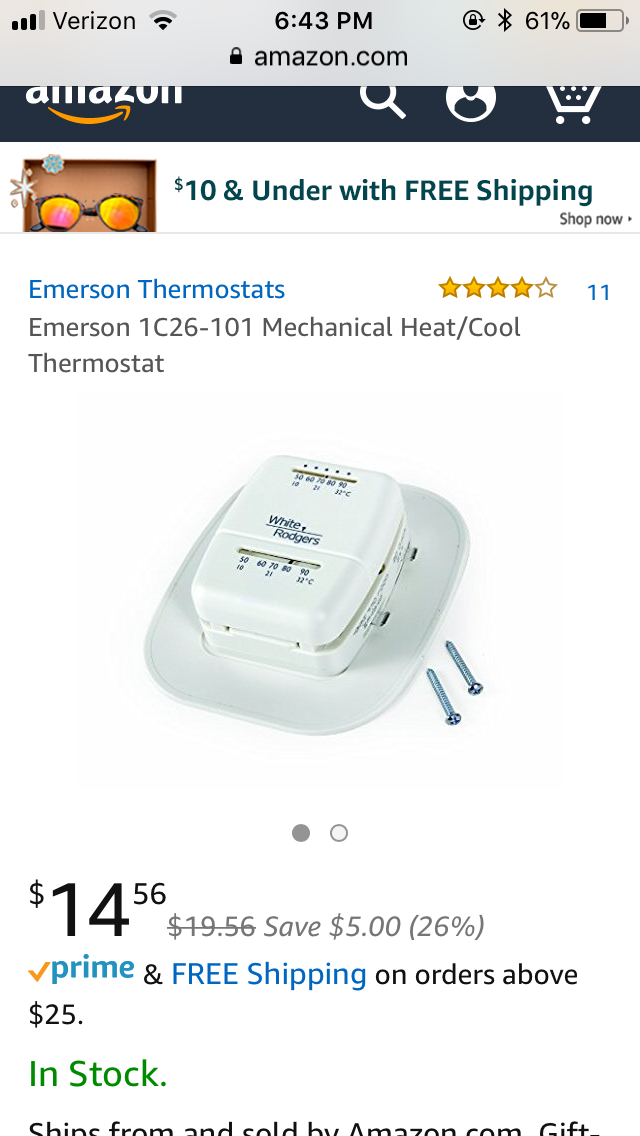Open the $10 & Under FREE Shipping banner

pos(320,188)
